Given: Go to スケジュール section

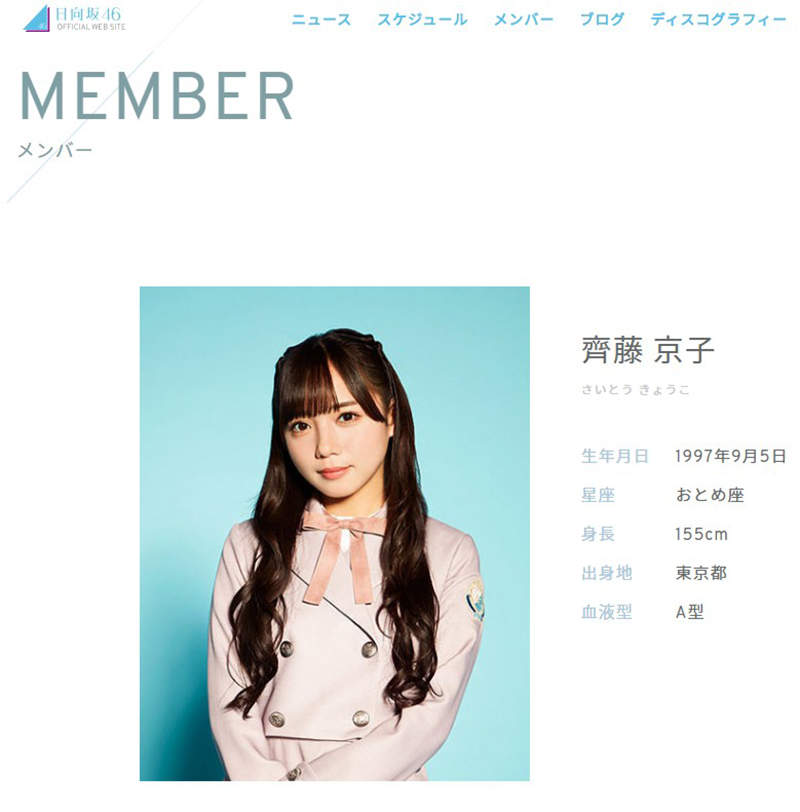Looking at the screenshot, I should click(422, 19).
